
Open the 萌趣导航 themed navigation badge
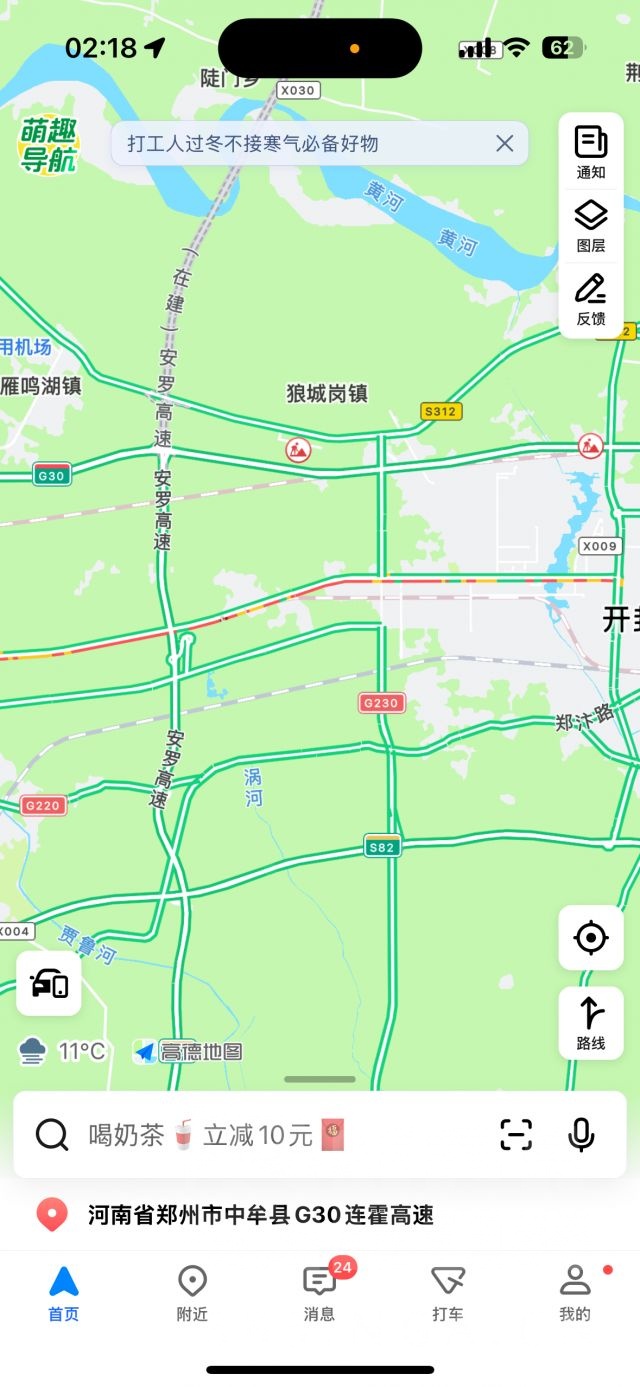48,147
